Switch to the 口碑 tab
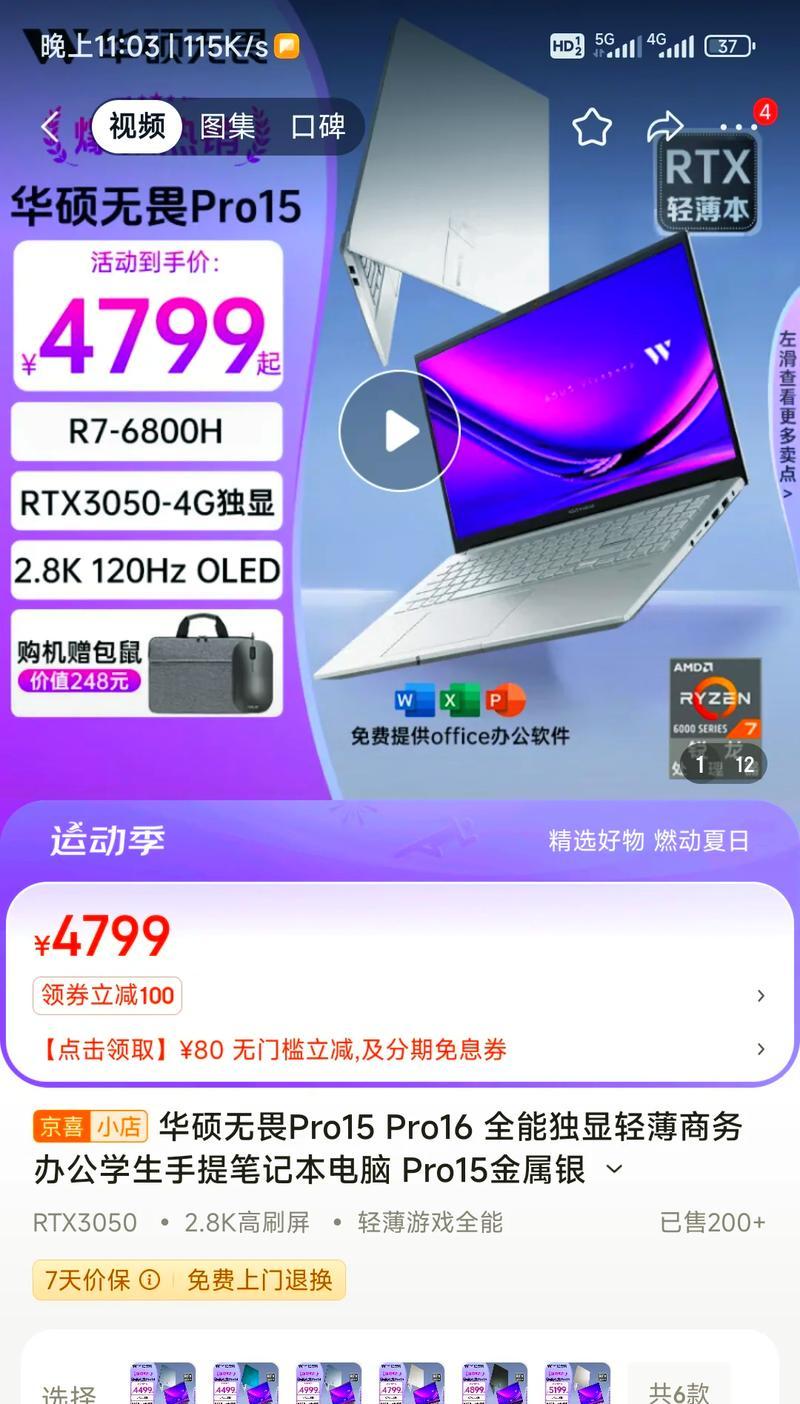This screenshot has height=1404, width=800. pos(318,127)
